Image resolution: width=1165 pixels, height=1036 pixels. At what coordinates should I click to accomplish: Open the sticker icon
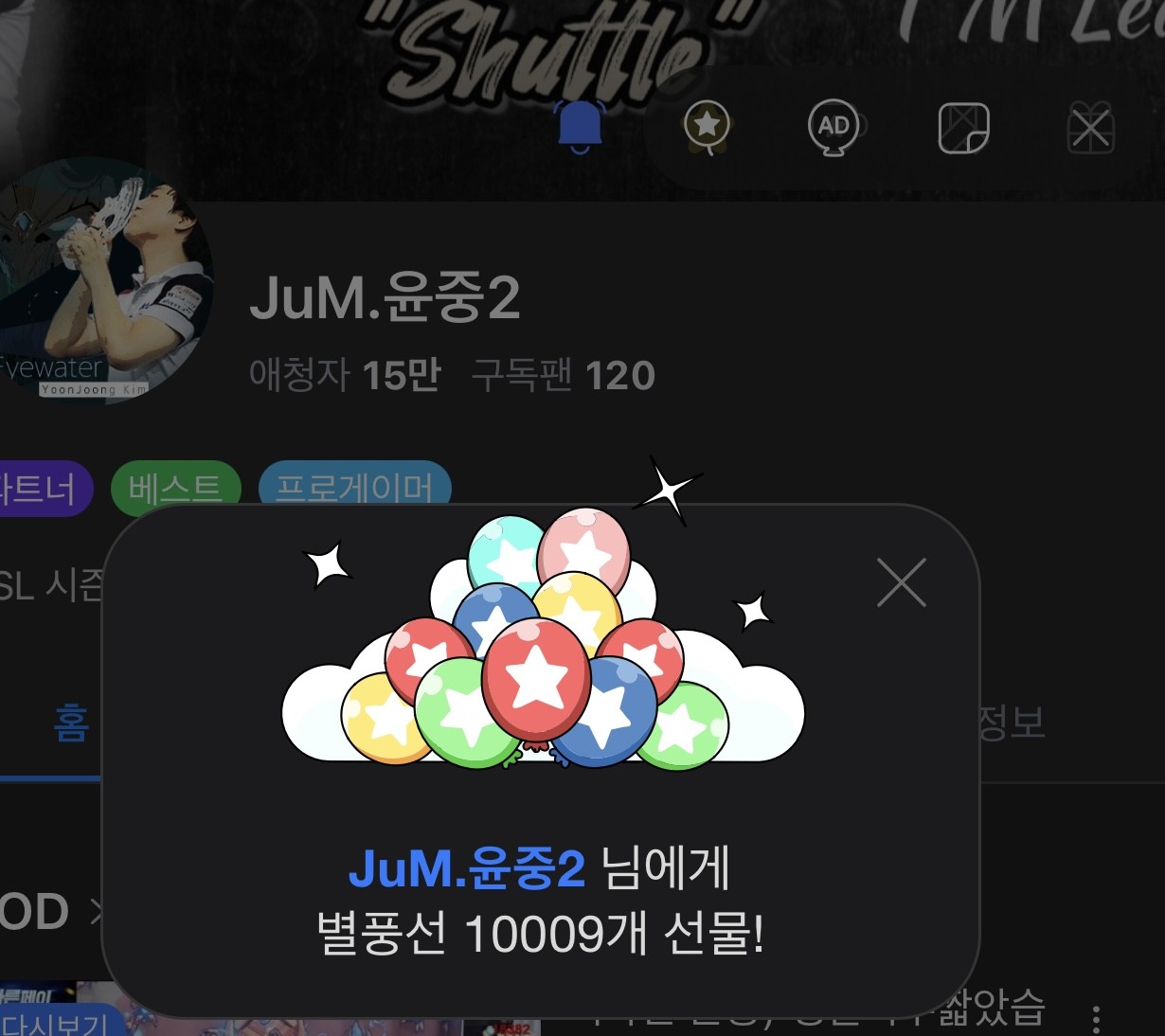pyautogui.click(x=963, y=128)
